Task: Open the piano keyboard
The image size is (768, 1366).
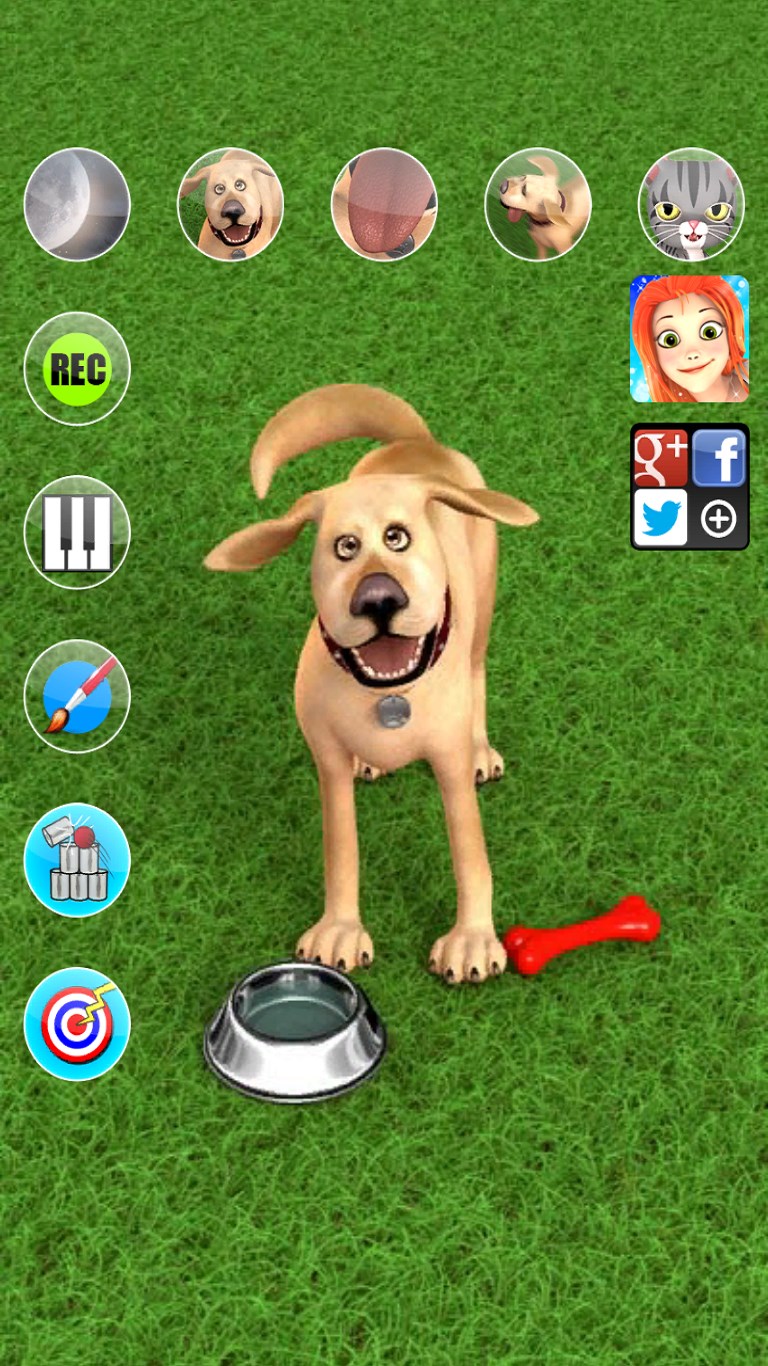Action: (77, 532)
